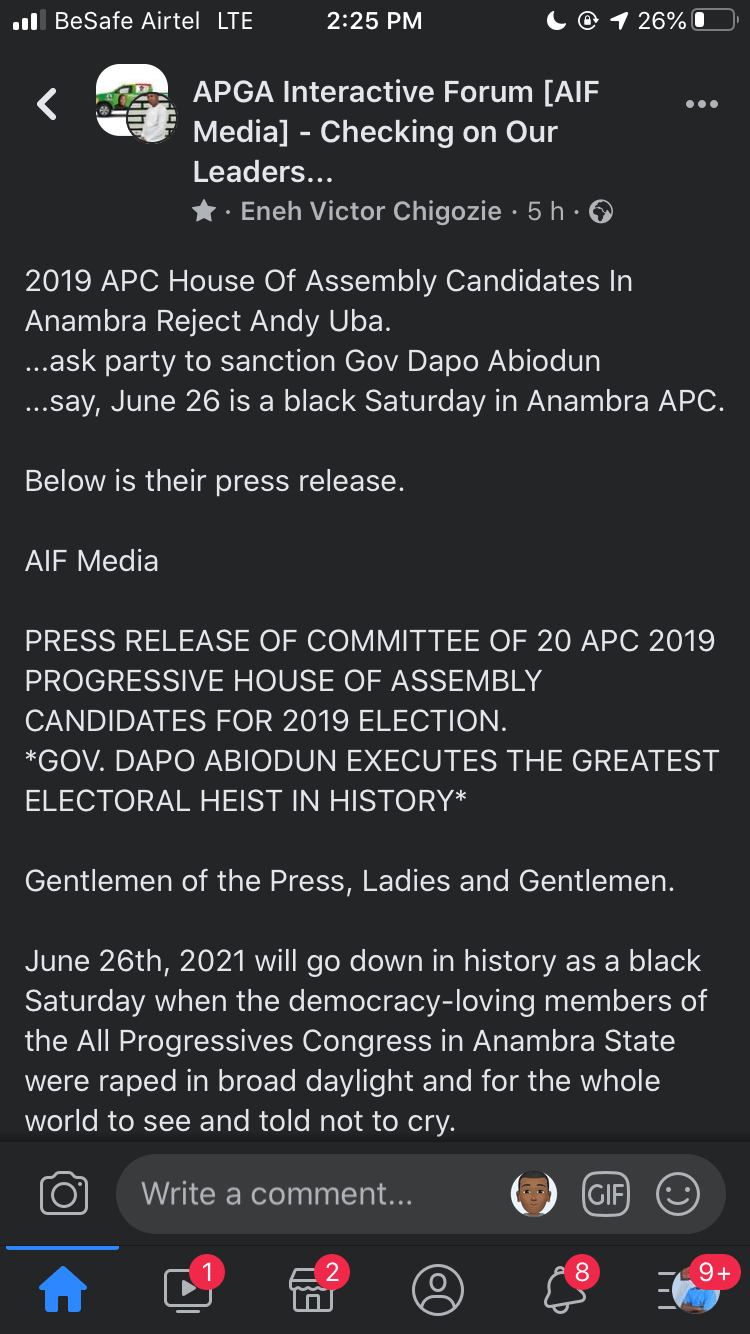Open the notifications bell tab
The image size is (750, 1334).
tap(563, 1291)
